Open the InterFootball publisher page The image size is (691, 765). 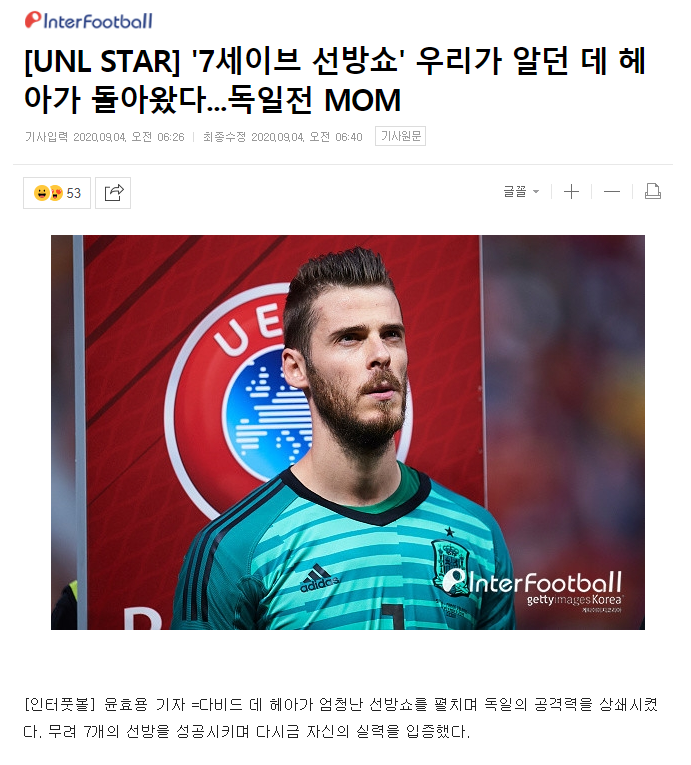[x=89, y=20]
